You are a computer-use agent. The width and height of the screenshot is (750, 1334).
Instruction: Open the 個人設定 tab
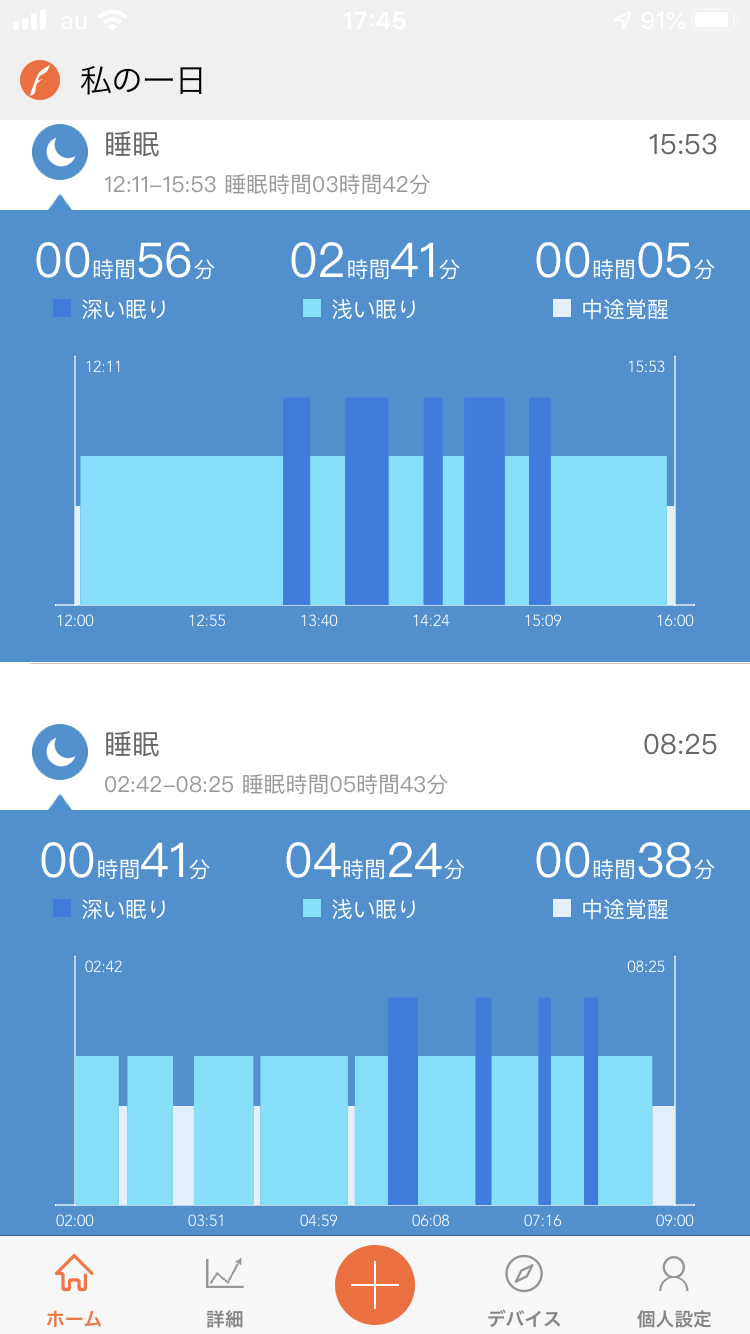coord(674,1288)
